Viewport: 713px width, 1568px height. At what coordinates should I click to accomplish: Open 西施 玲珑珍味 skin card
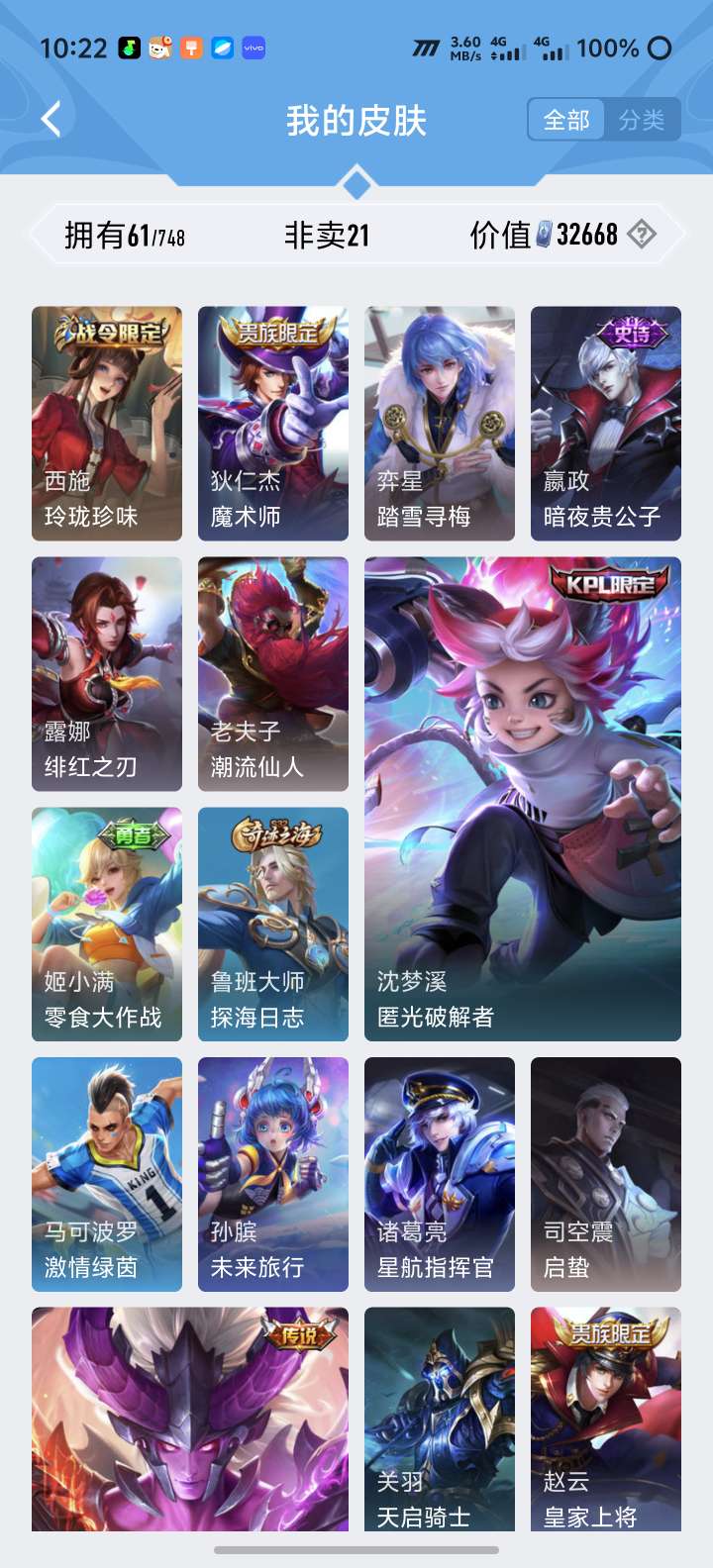pyautogui.click(x=107, y=423)
